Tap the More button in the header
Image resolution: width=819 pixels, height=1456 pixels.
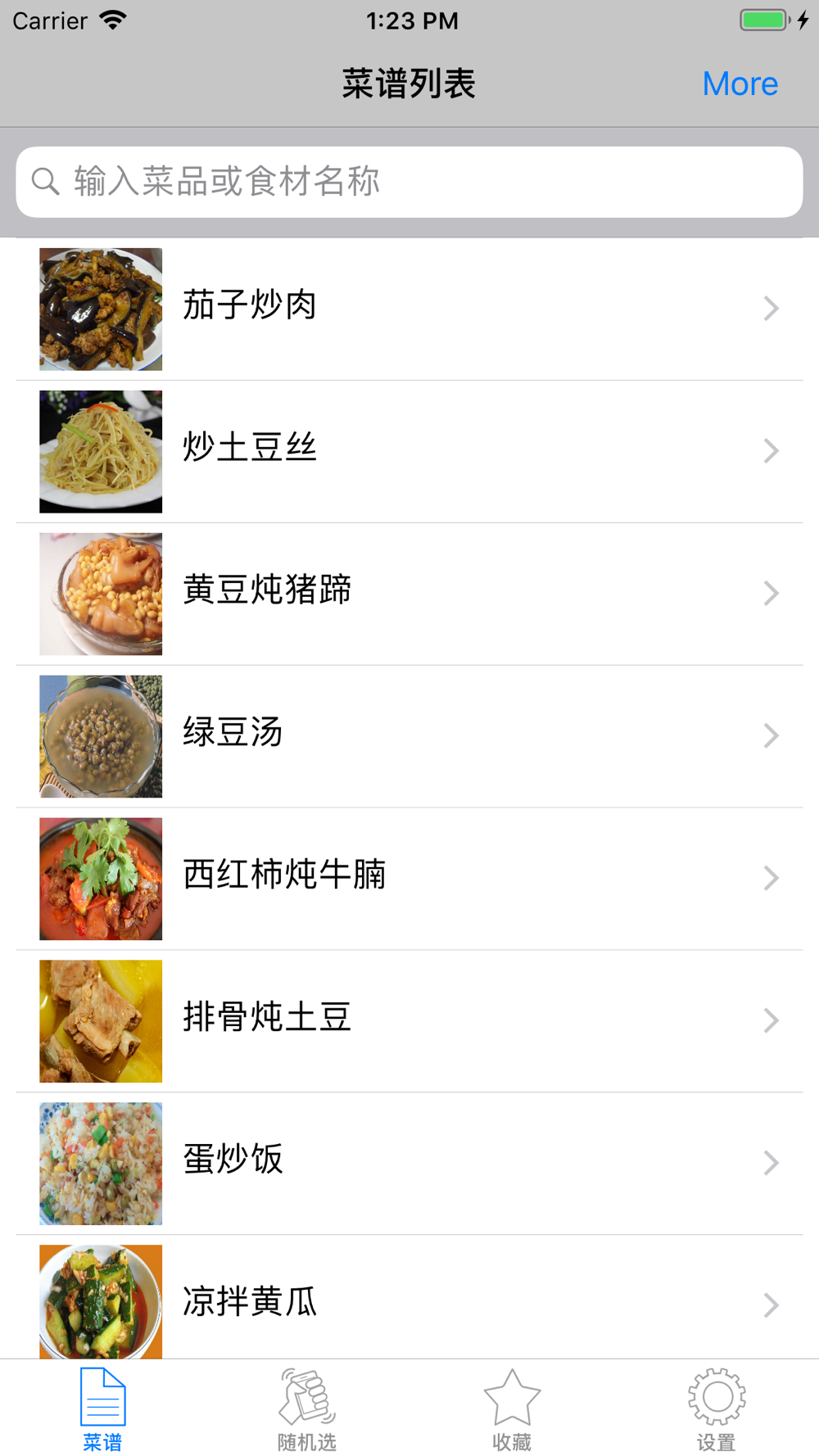pos(740,84)
